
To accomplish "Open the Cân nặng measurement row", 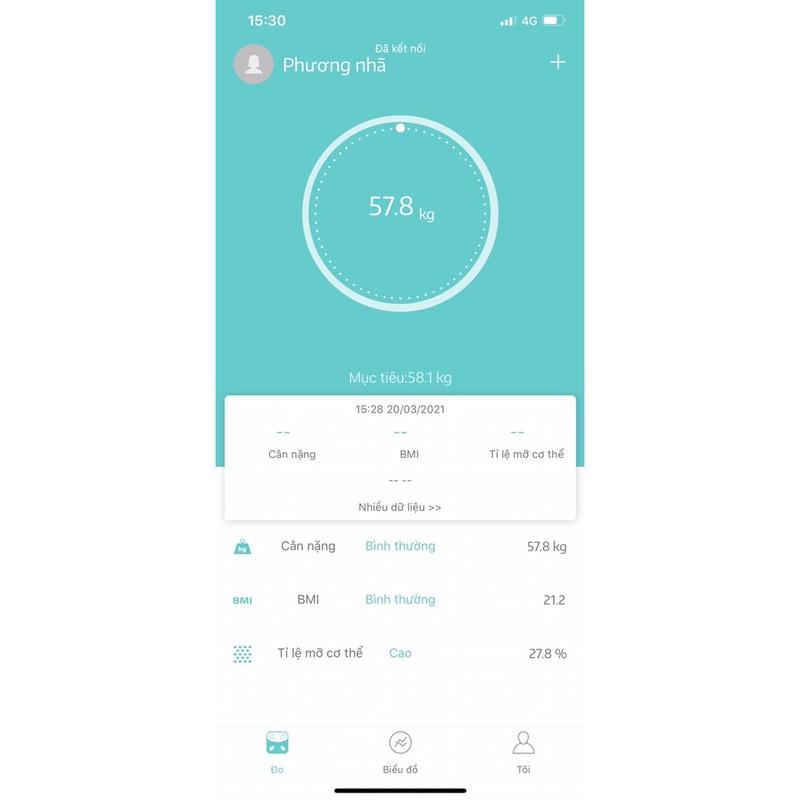I will [x=400, y=547].
